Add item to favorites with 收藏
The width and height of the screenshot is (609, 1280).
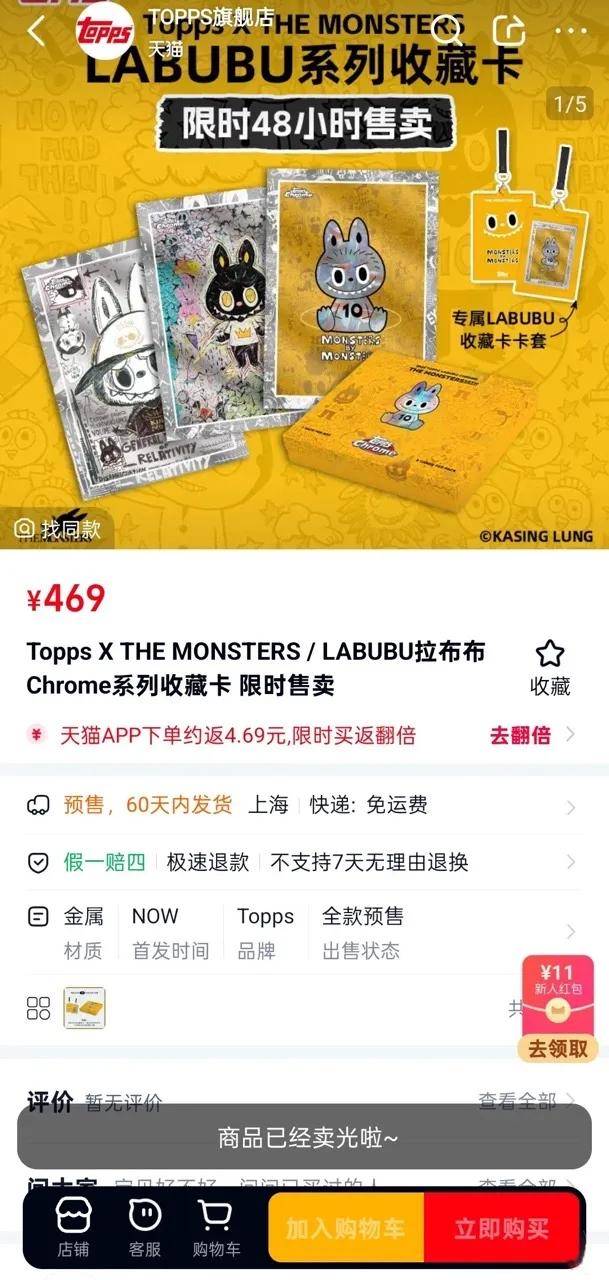click(549, 668)
